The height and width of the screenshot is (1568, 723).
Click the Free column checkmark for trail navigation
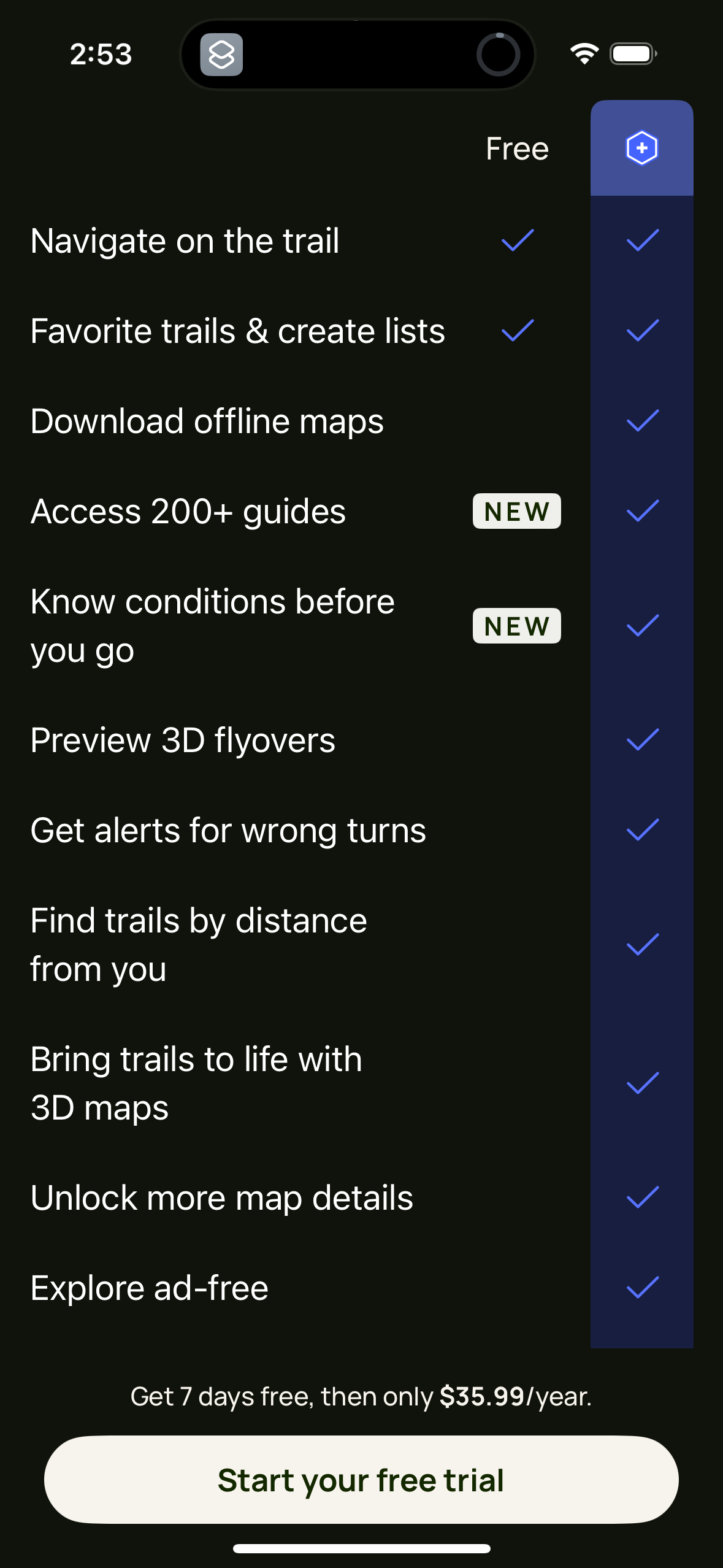[x=517, y=241]
